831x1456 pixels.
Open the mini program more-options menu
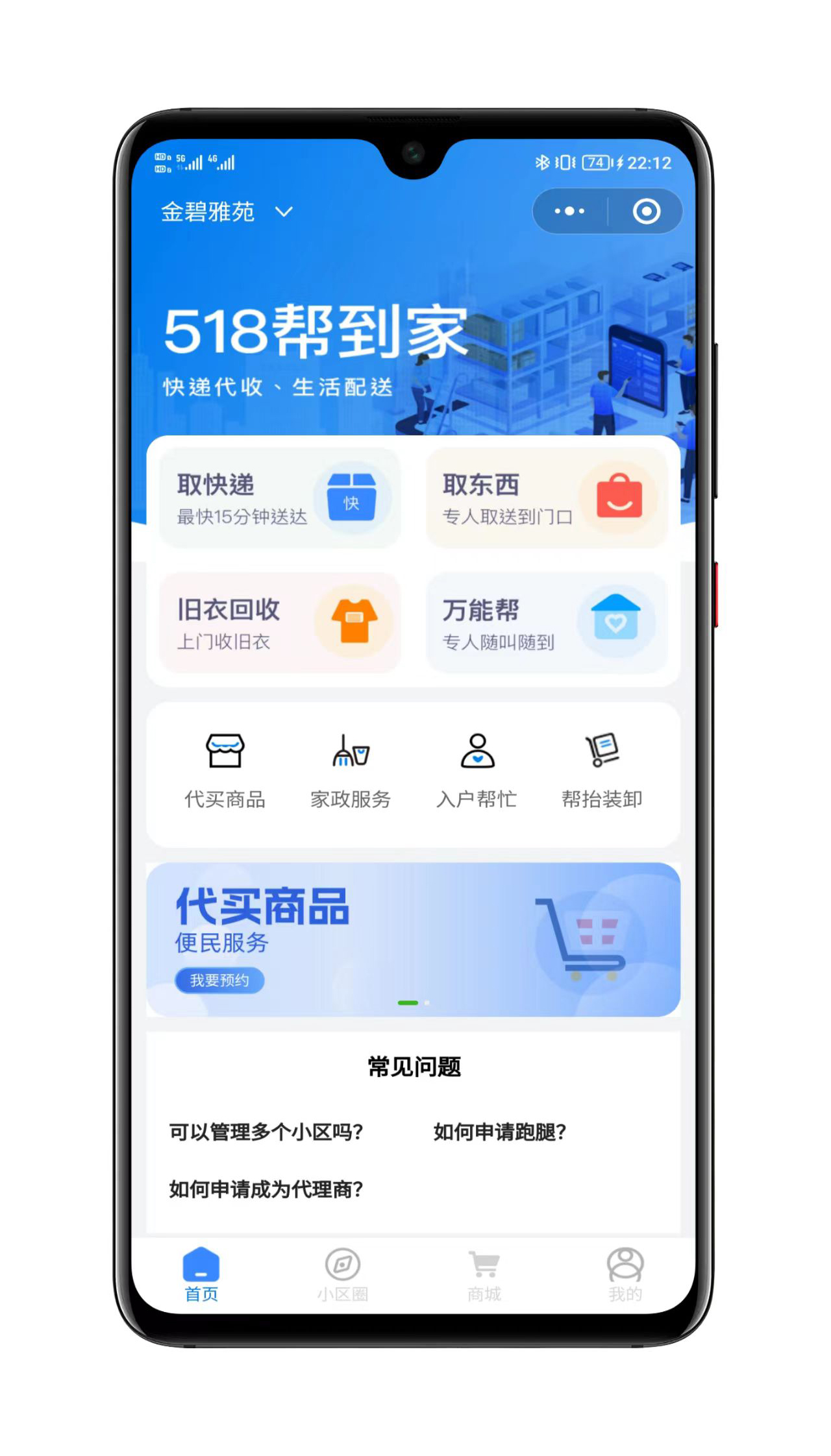pos(569,212)
